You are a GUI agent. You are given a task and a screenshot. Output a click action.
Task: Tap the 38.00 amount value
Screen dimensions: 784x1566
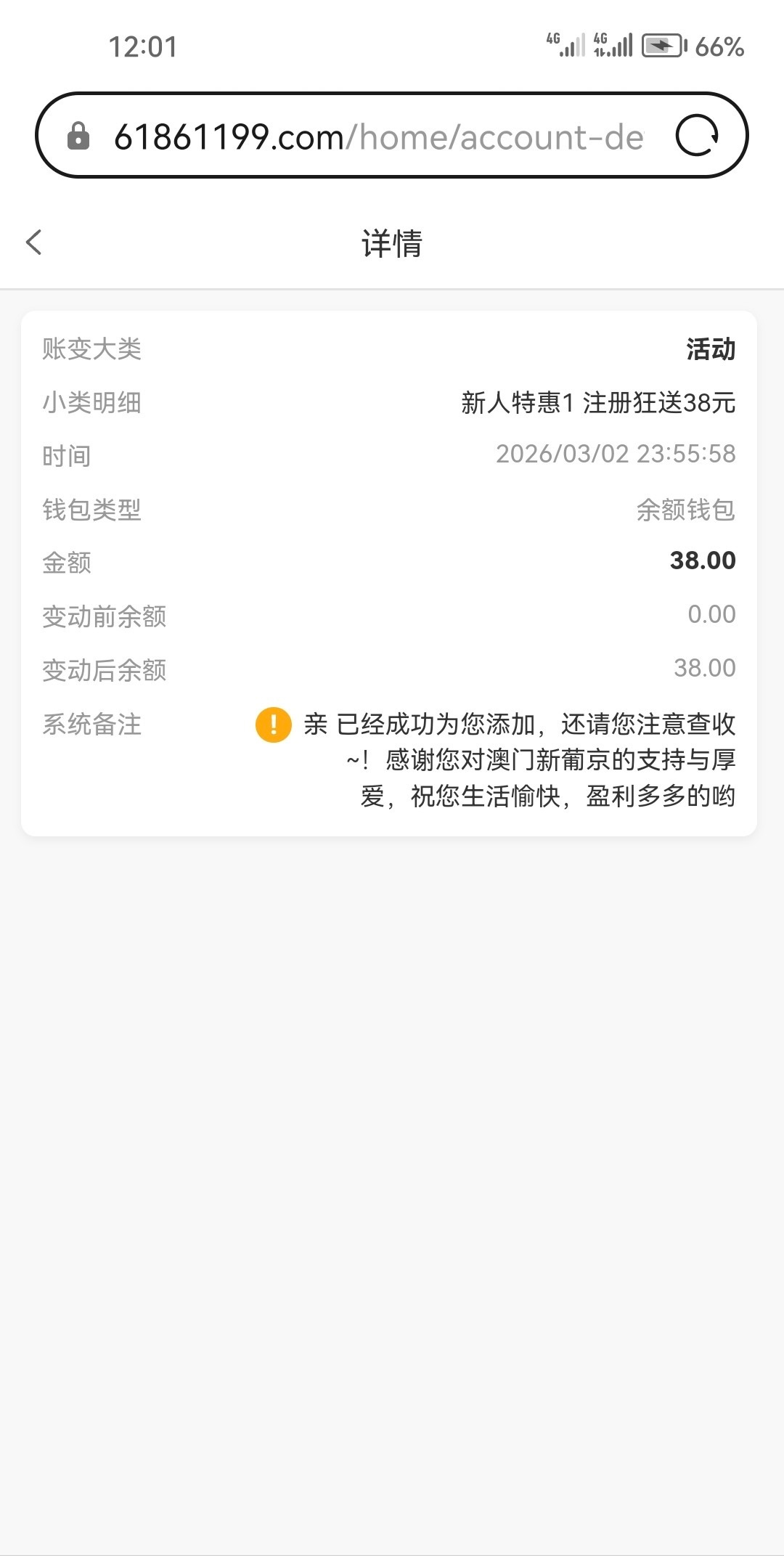click(703, 560)
